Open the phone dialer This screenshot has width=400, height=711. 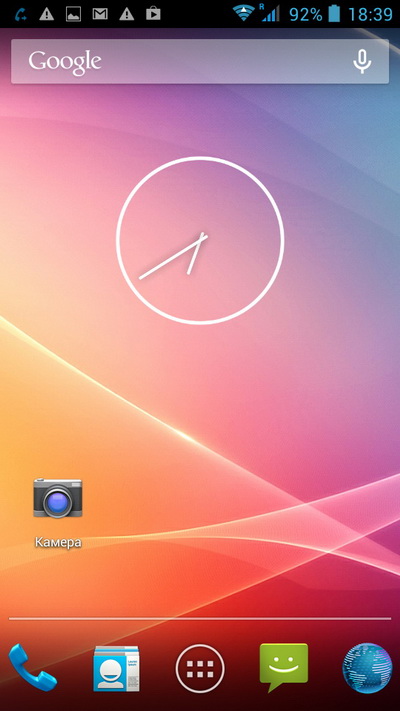tap(33, 667)
